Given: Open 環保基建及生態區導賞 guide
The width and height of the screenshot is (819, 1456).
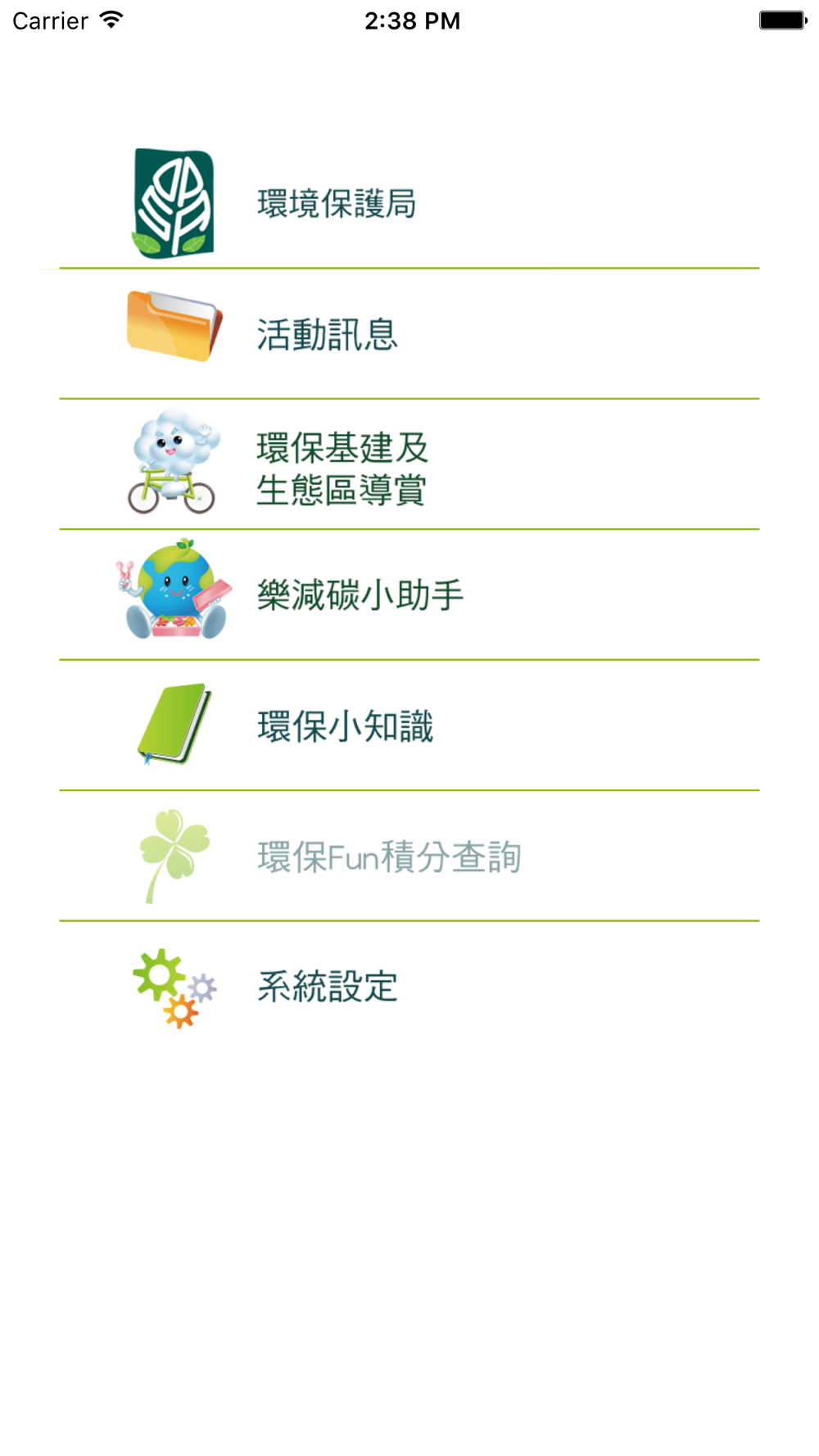Looking at the screenshot, I should pyautogui.click(x=409, y=464).
